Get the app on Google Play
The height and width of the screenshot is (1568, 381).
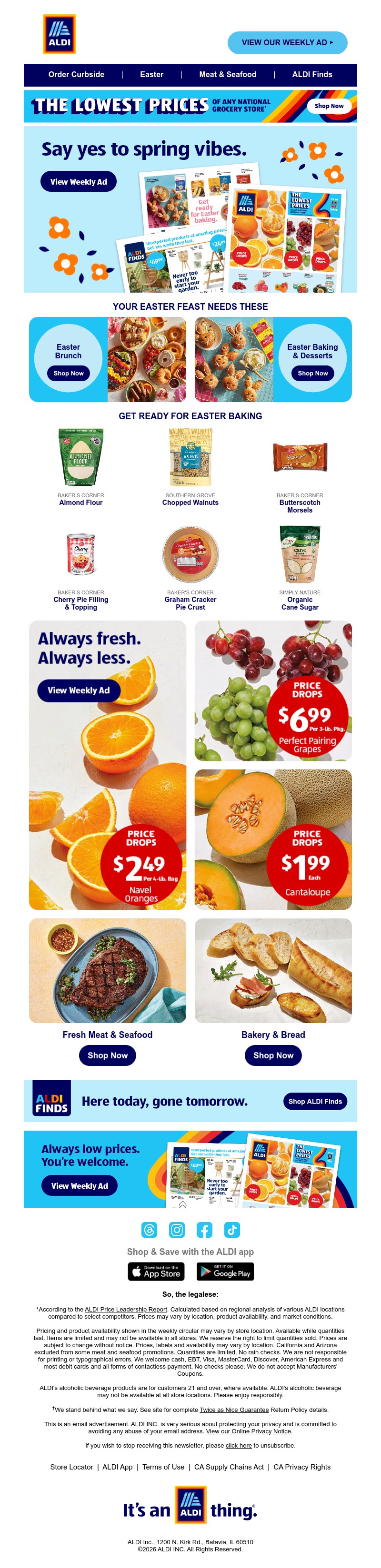coord(225,1272)
